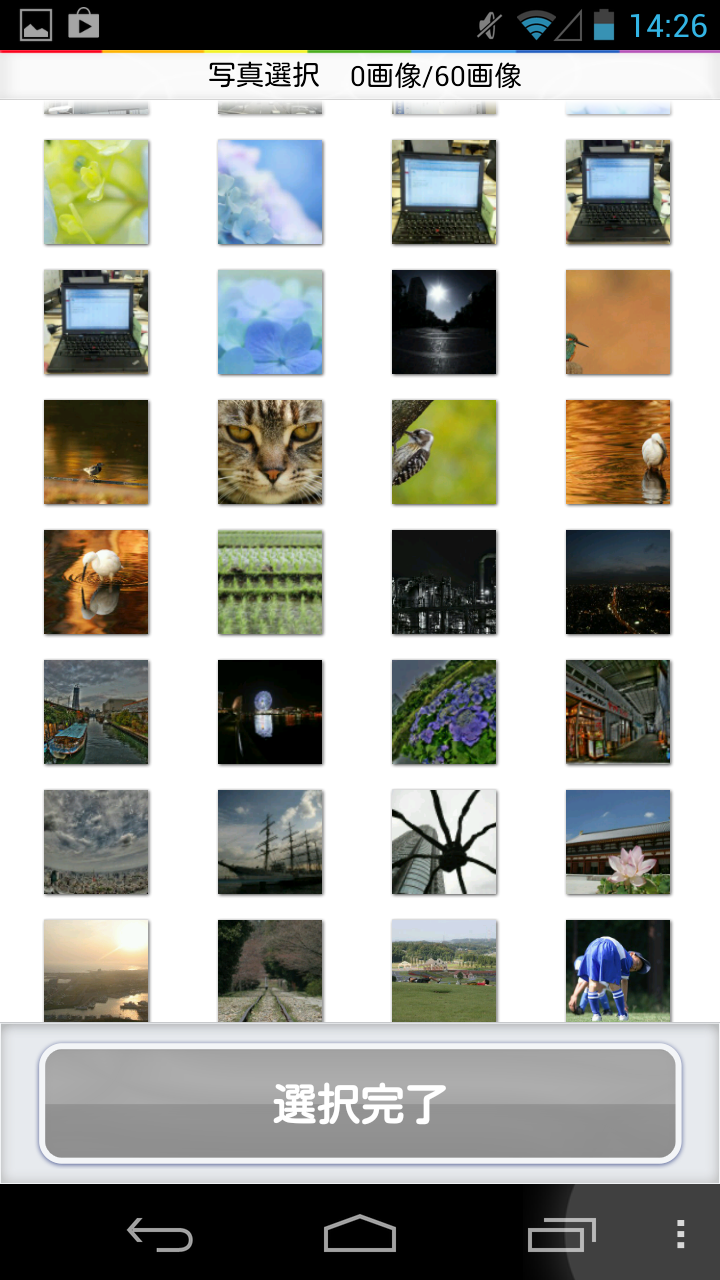Tap the 選択完了 button
This screenshot has width=720, height=1280.
(360, 1104)
